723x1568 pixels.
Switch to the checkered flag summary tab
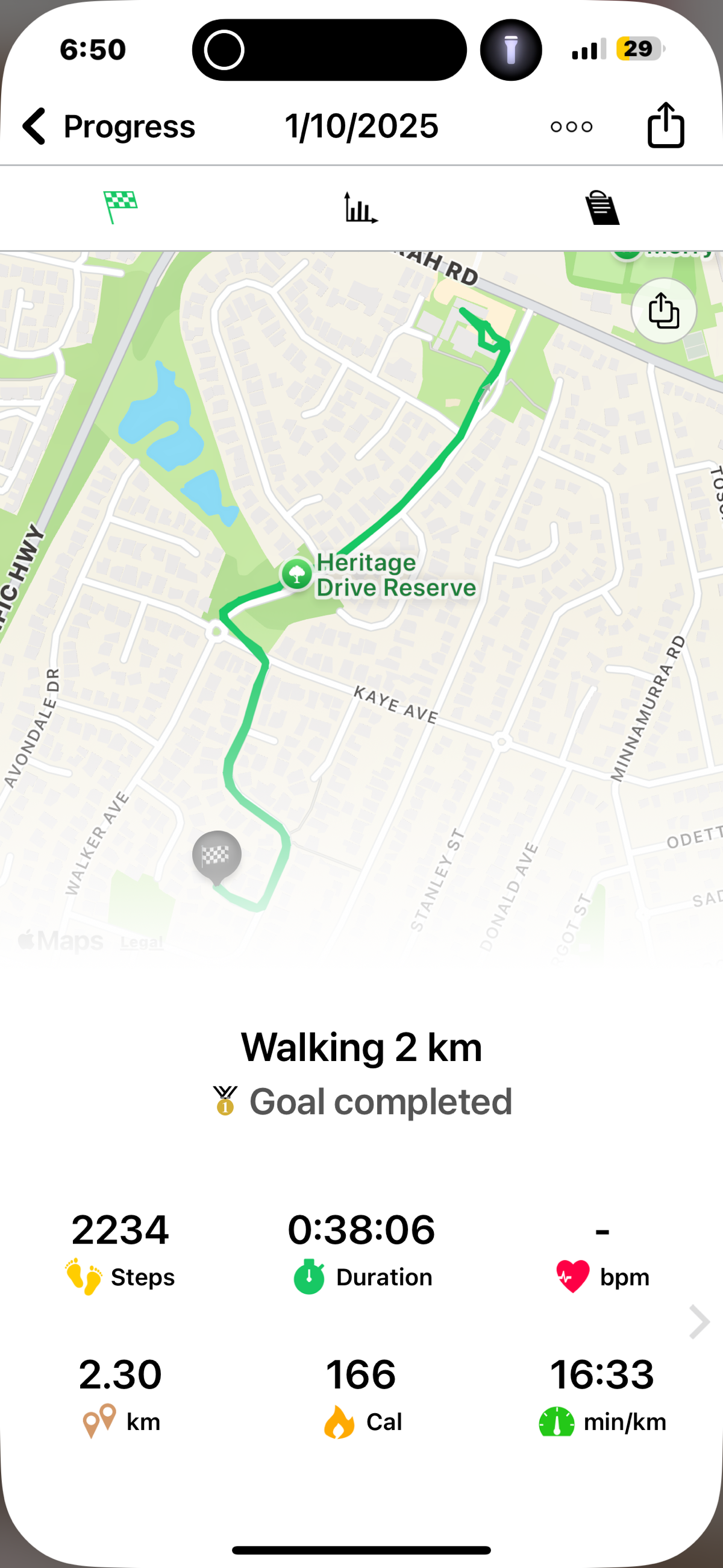click(x=120, y=207)
